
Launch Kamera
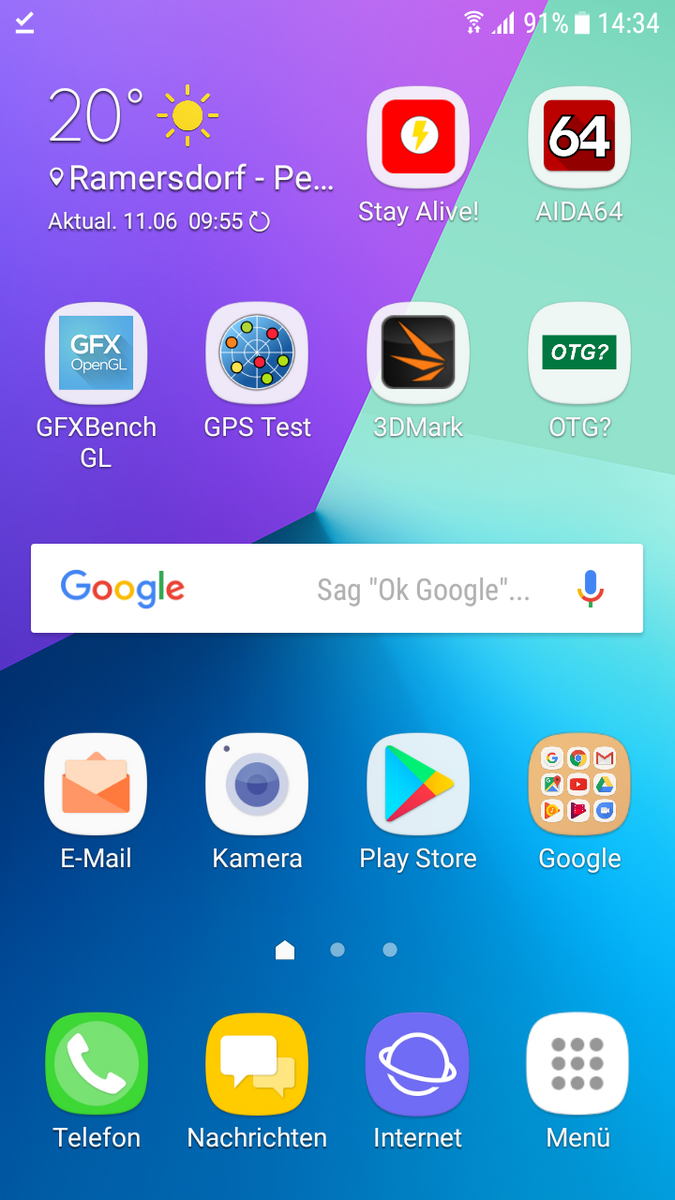click(x=257, y=785)
